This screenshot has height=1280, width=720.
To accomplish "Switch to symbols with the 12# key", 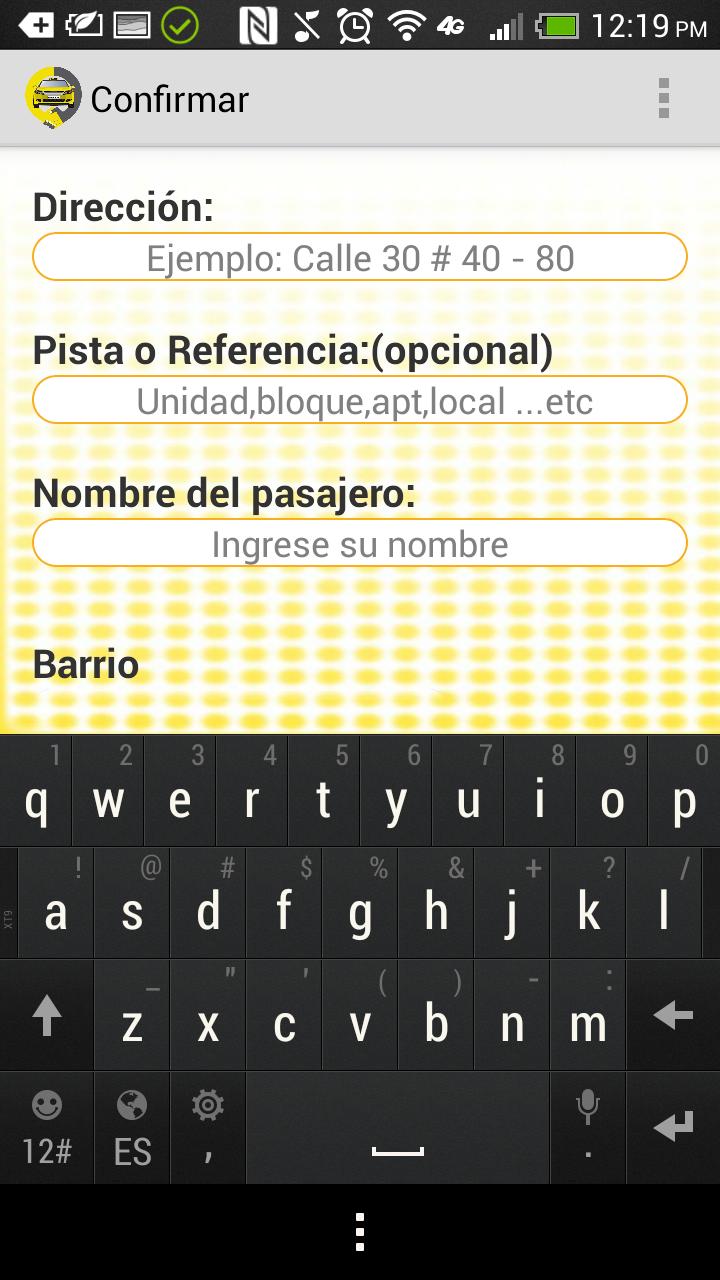I will (x=46, y=1150).
